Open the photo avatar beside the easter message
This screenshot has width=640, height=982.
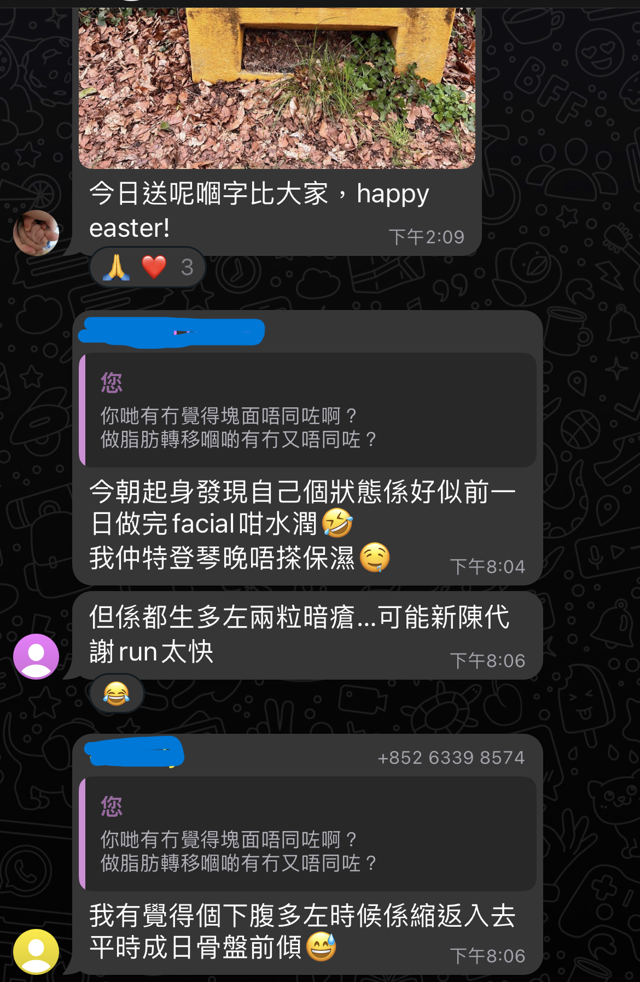click(x=36, y=233)
